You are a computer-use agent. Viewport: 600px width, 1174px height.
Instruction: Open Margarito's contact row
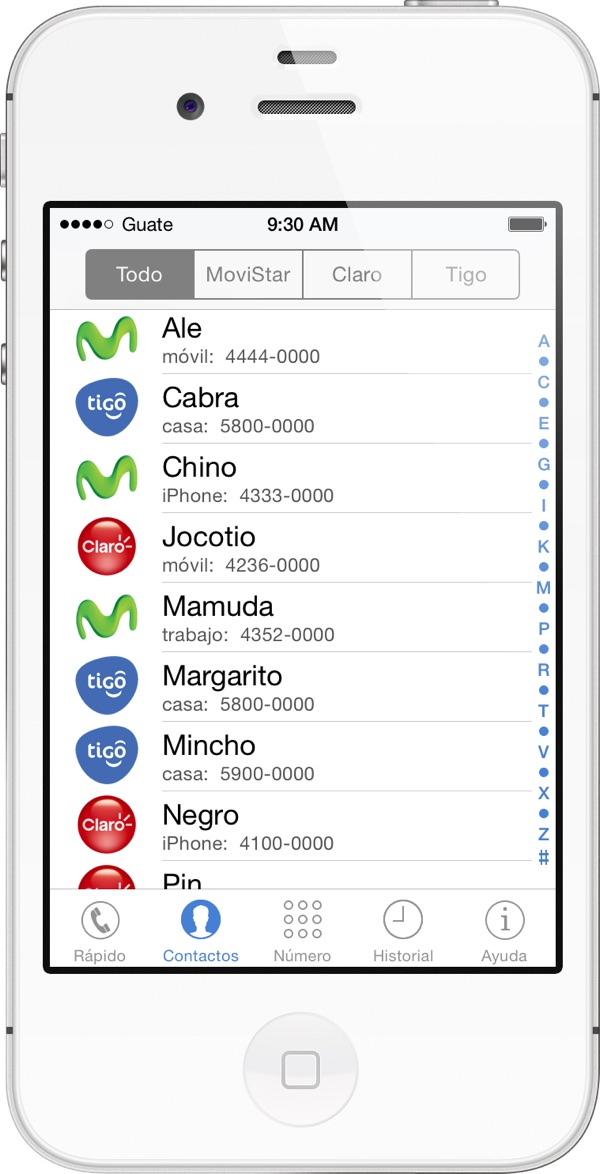(291, 687)
